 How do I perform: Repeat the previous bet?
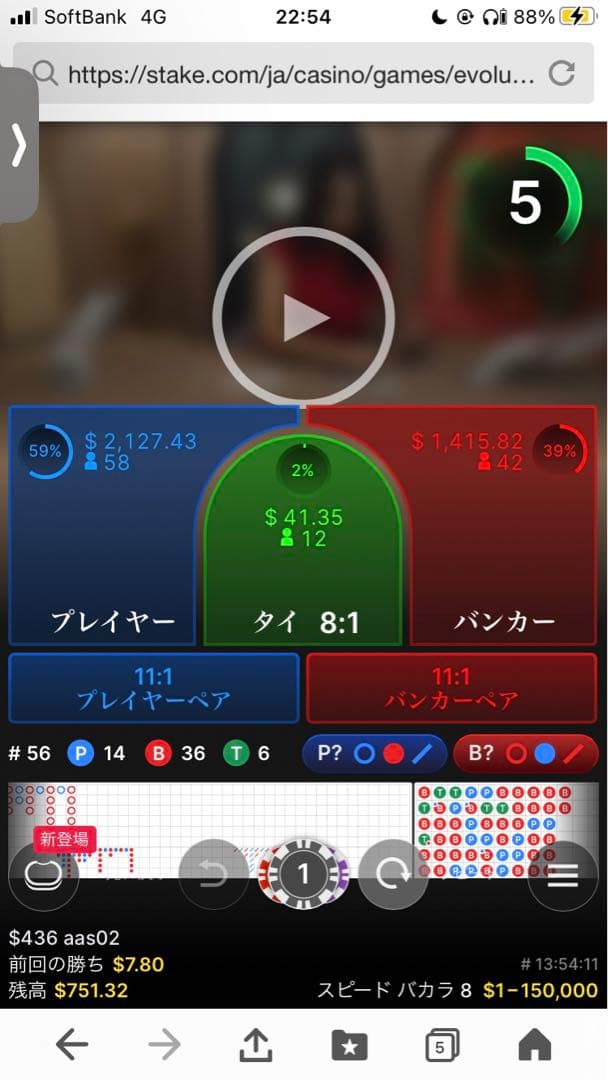[393, 875]
